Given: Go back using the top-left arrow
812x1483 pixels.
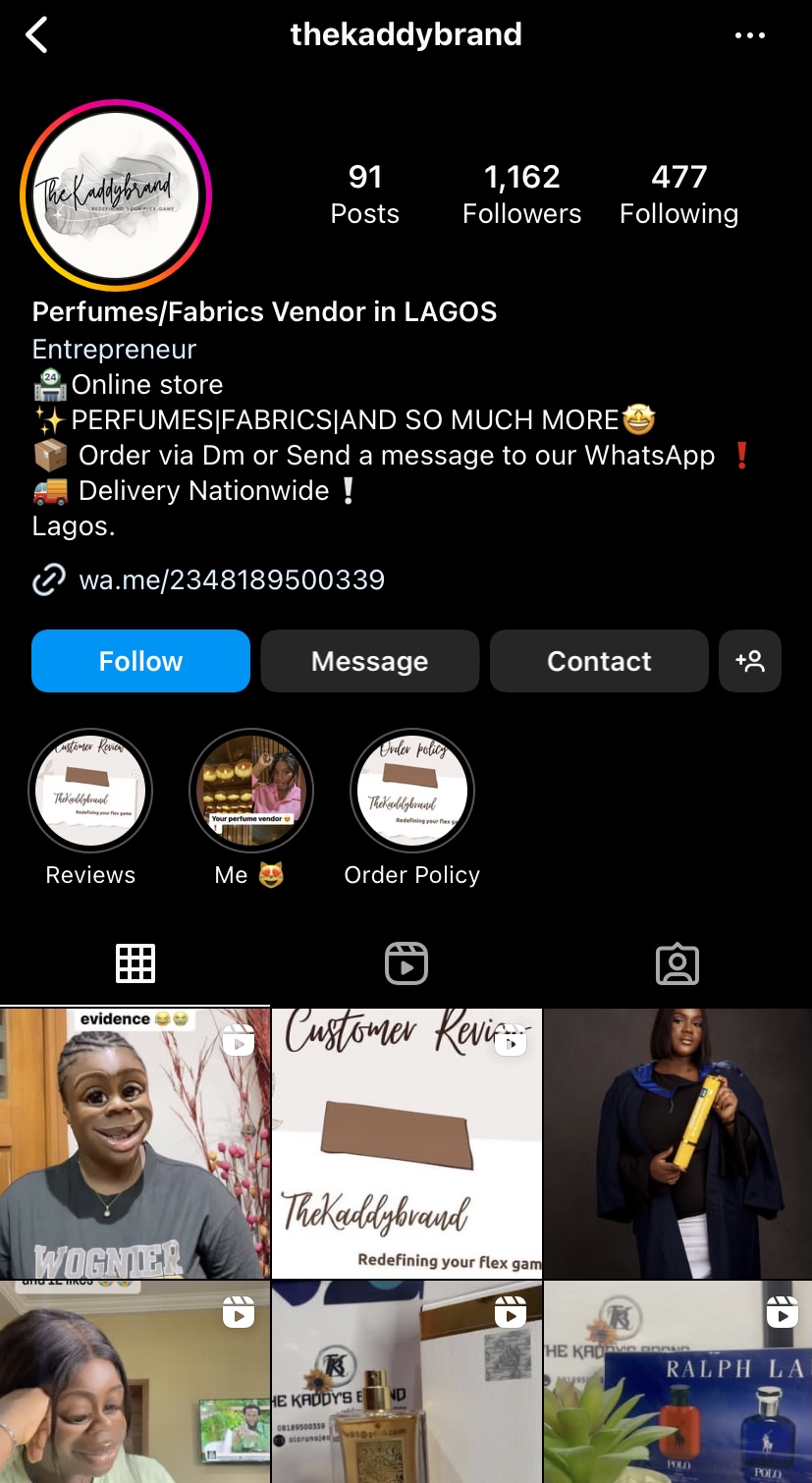Looking at the screenshot, I should (37, 35).
